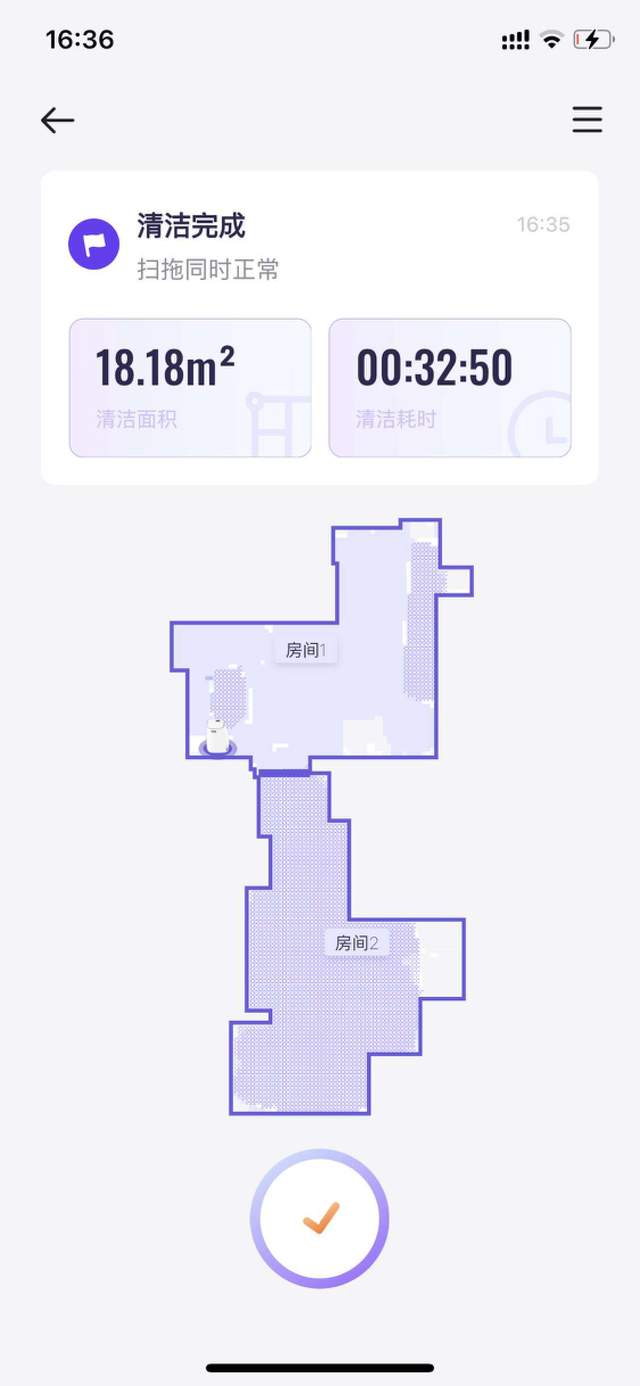Select 房间2 on the map
The width and height of the screenshot is (640, 1386).
point(356,943)
